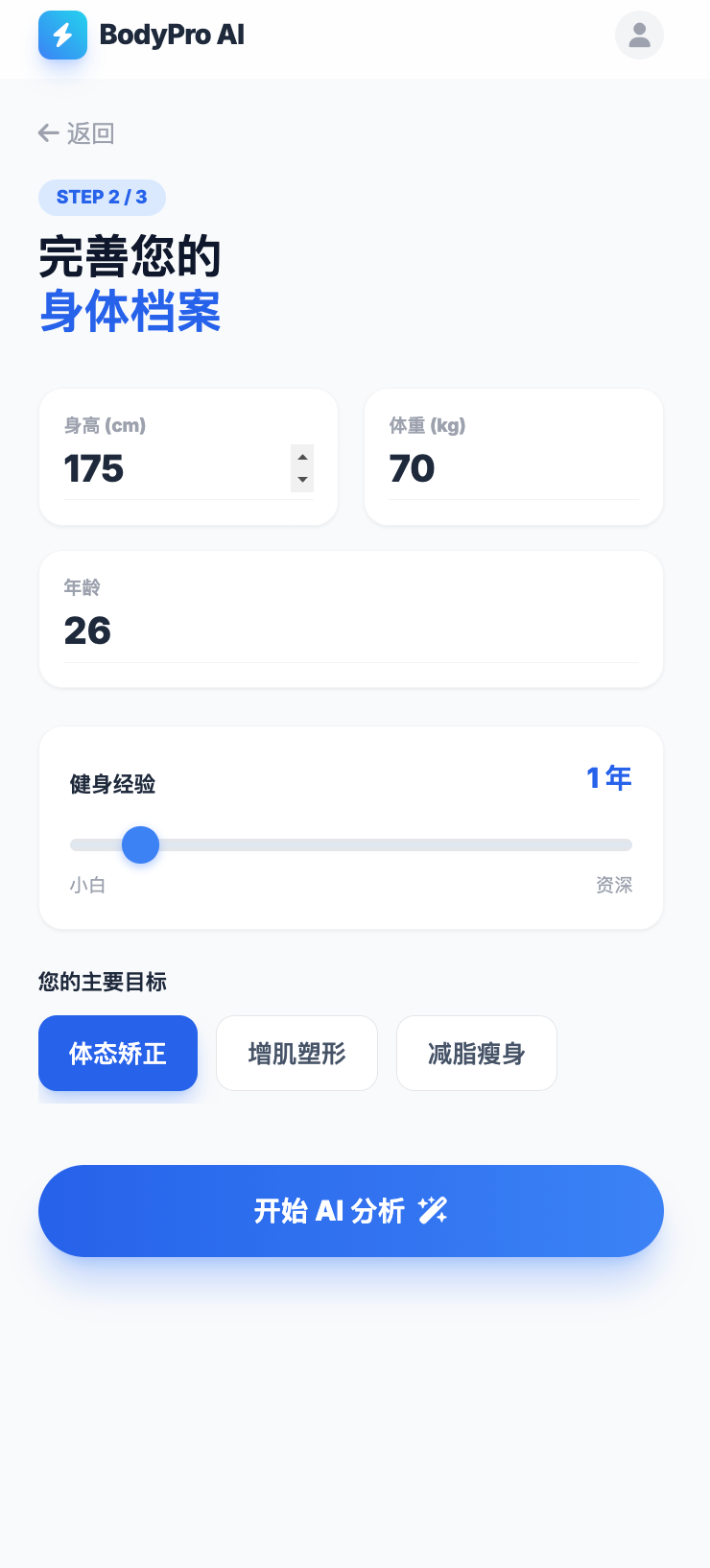The width and height of the screenshot is (710, 1568).
Task: Click the 年龄 input field
Action: (350, 630)
